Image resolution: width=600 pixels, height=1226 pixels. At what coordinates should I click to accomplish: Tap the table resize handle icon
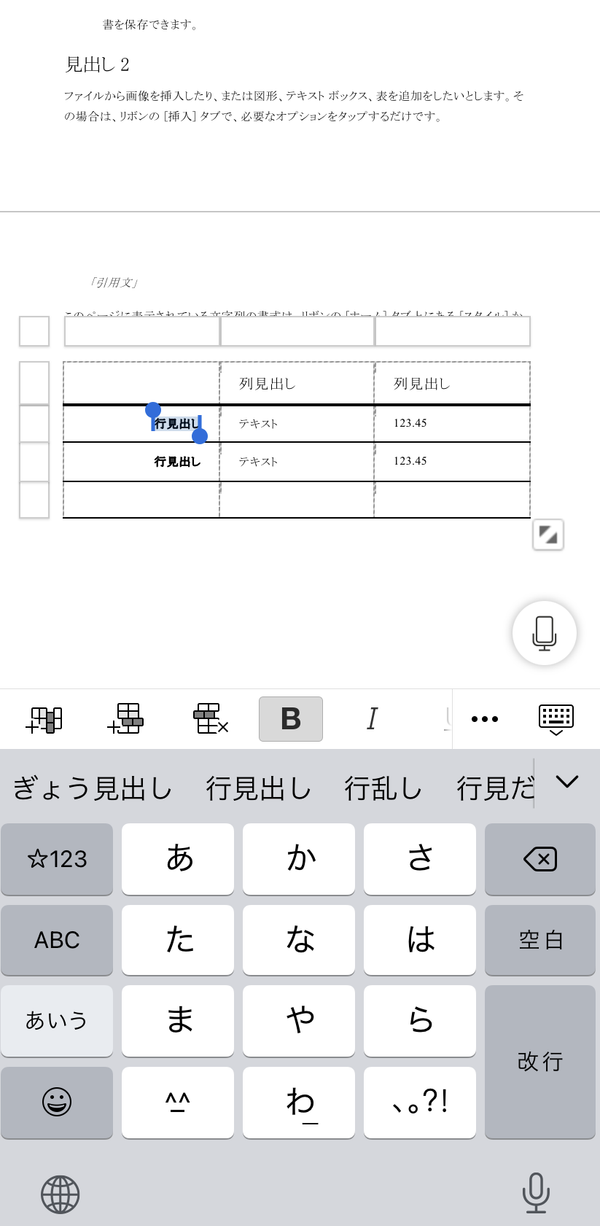pos(548,535)
